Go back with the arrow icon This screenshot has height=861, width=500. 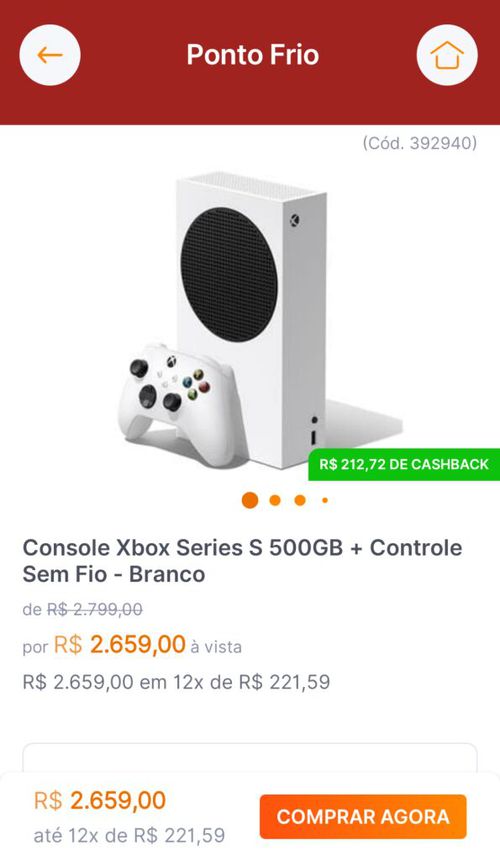50,55
